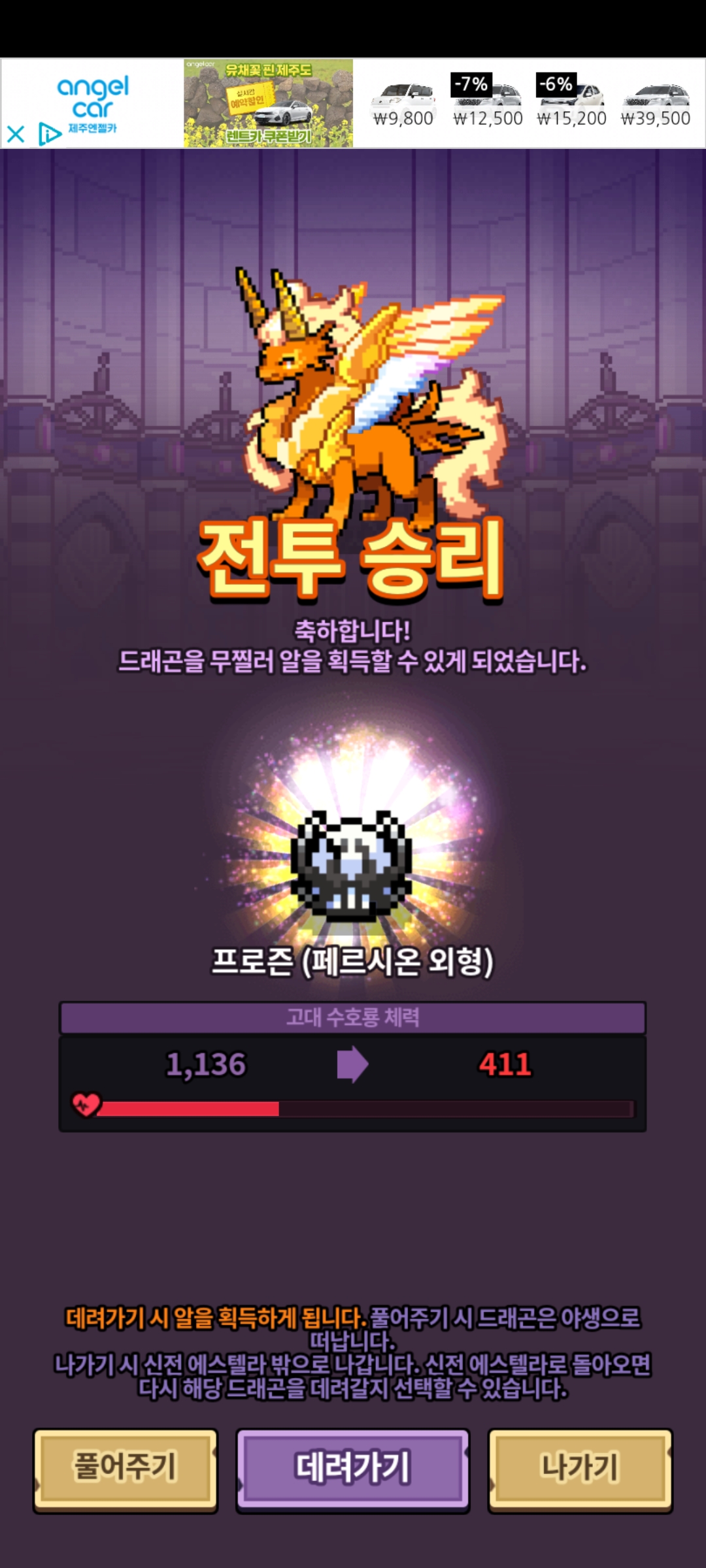
Task: Open the ad info icon
Action: 48,134
